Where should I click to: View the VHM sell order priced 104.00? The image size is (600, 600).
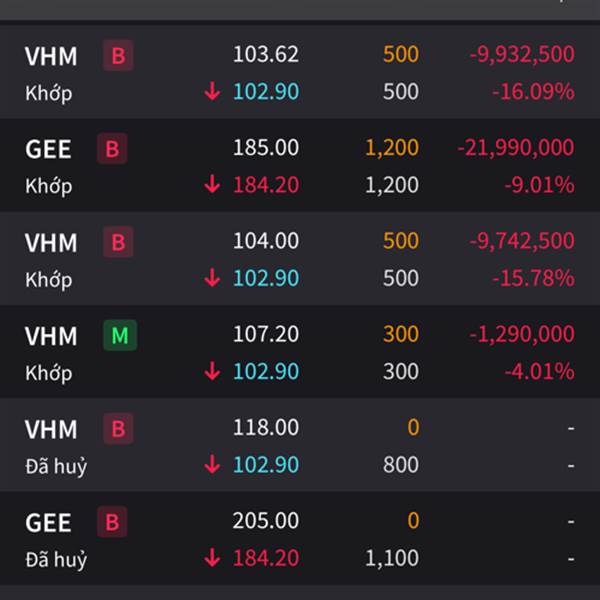point(300,259)
